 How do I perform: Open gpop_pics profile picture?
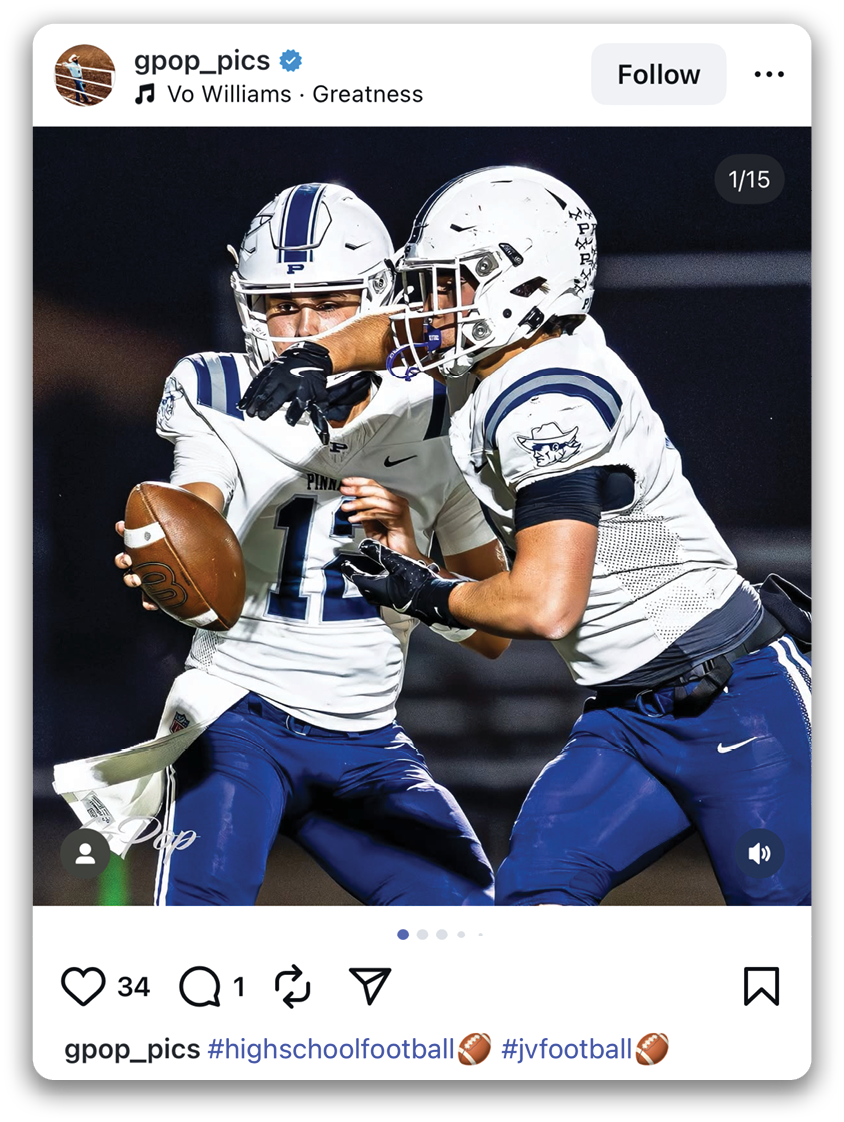tap(85, 75)
